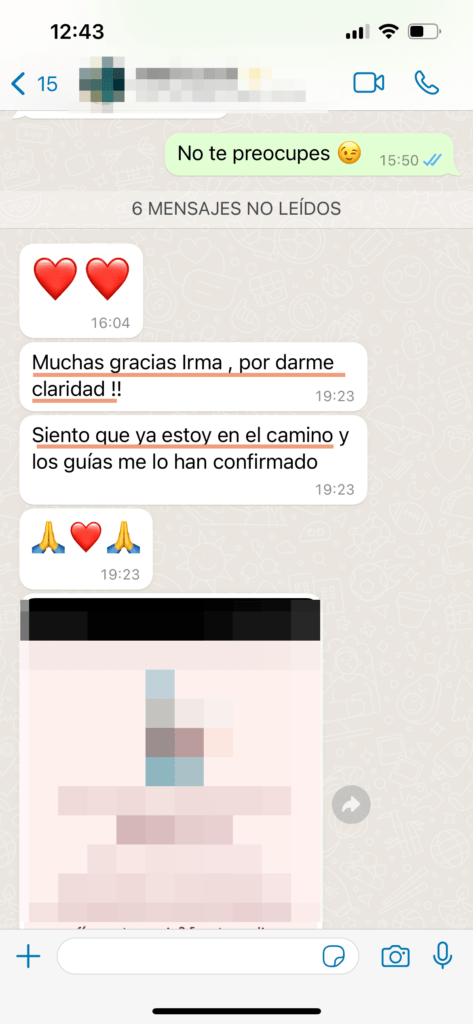
Task: Open the attachment plus menu
Action: point(28,957)
